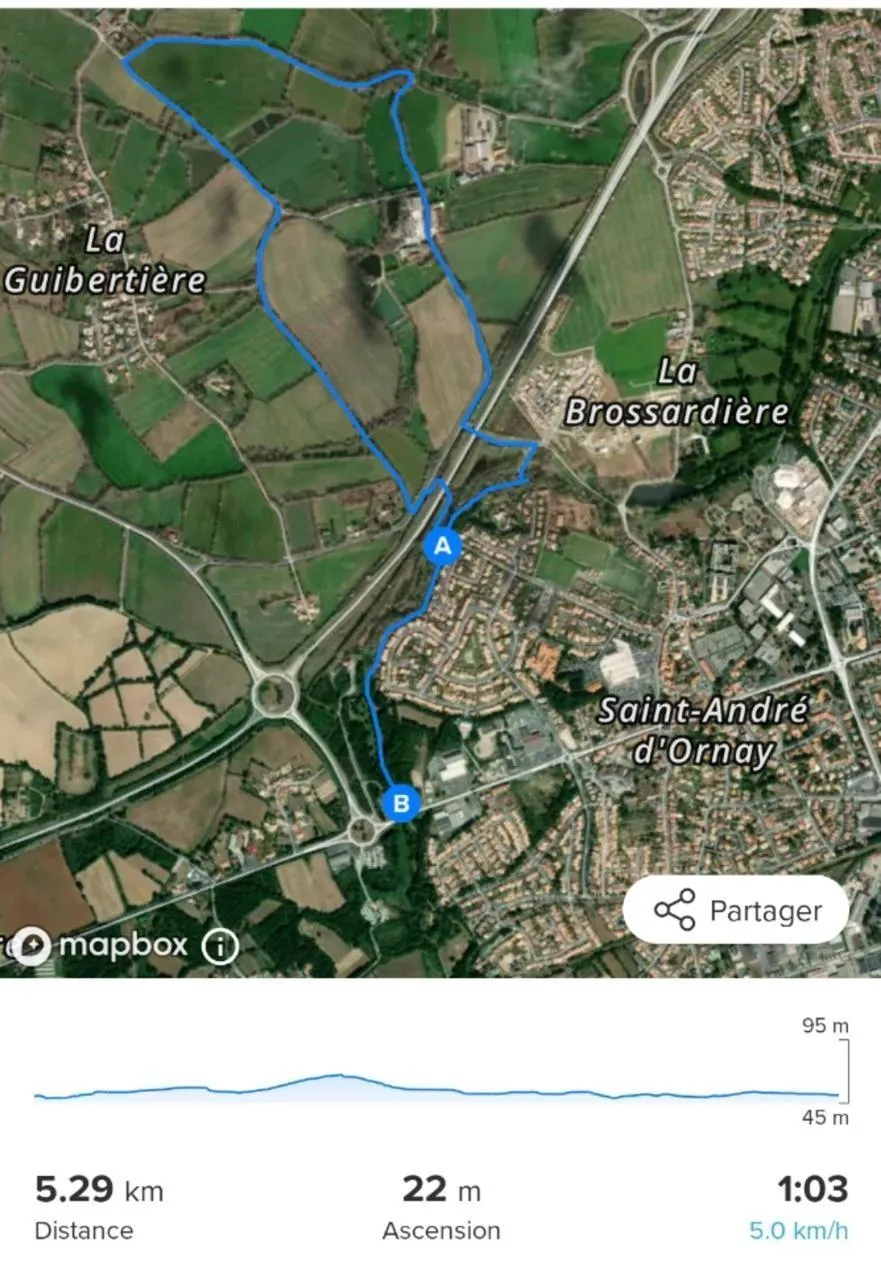Open the Mapbox attribution info icon

pyautogui.click(x=220, y=946)
